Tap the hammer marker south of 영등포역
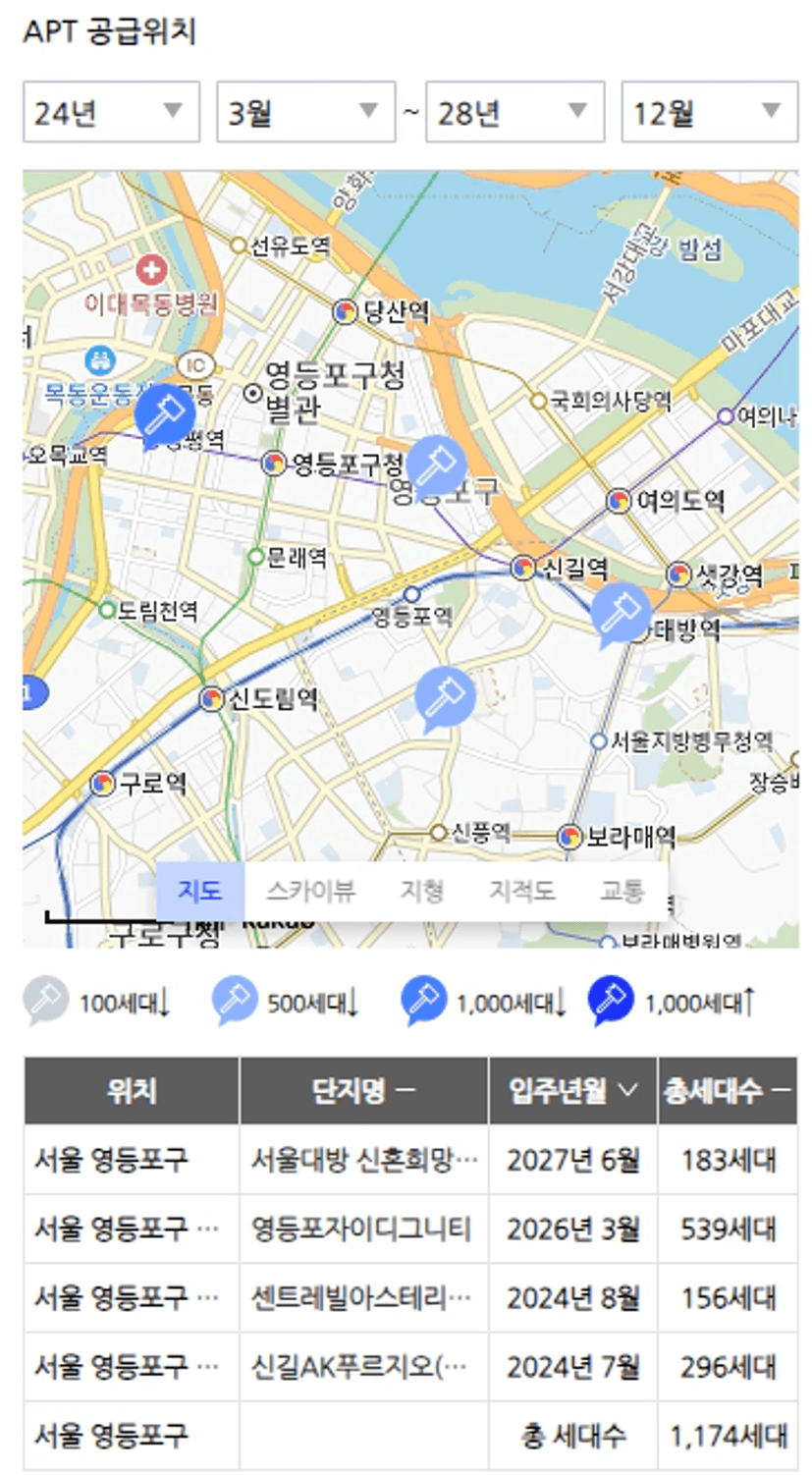The width and height of the screenshot is (812, 1475). [445, 699]
